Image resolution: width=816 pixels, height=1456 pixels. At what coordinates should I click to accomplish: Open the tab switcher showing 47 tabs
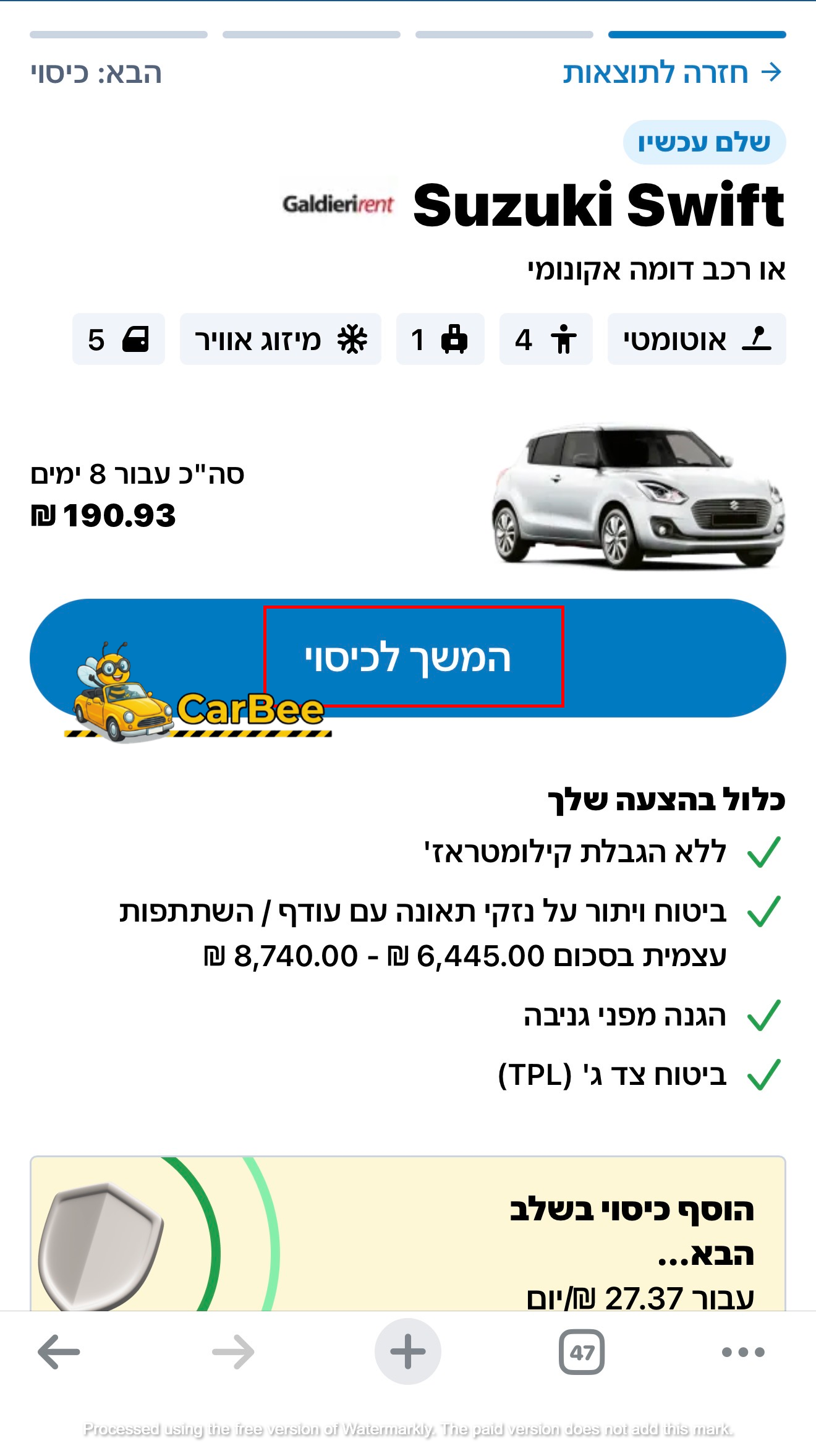(581, 1351)
